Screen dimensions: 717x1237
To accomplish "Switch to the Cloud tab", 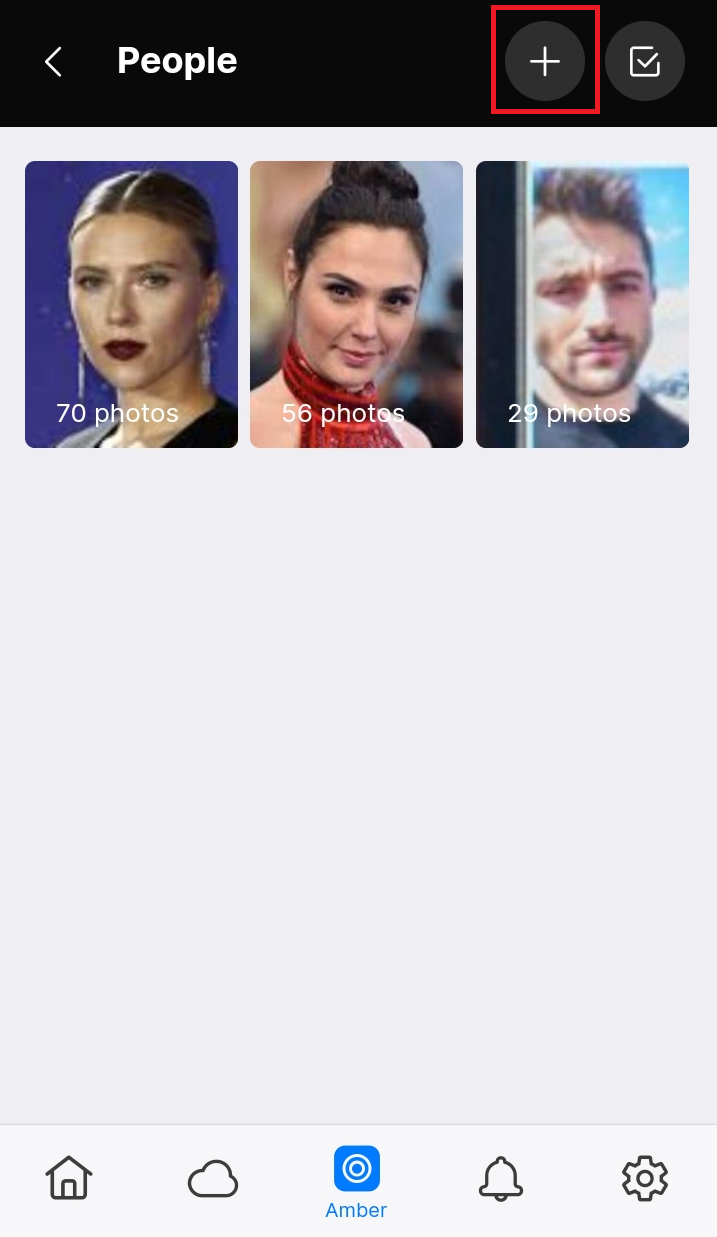I will coord(213,1179).
